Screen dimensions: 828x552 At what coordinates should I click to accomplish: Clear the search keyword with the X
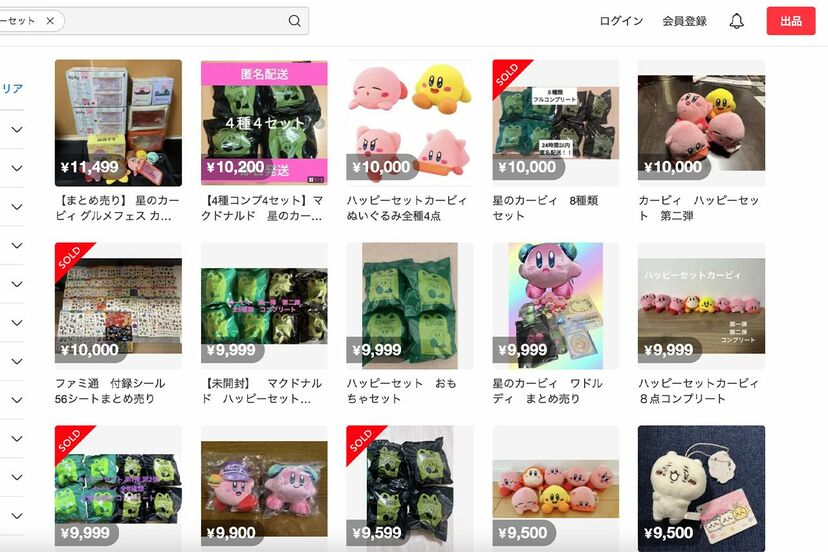pyautogui.click(x=50, y=21)
